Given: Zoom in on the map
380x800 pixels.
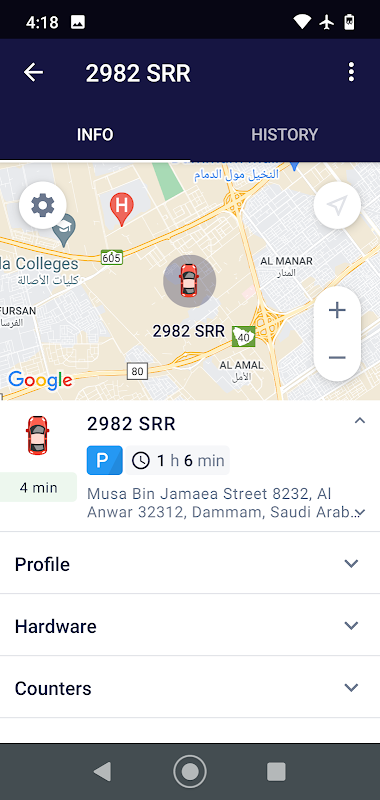Looking at the screenshot, I should (x=337, y=310).
